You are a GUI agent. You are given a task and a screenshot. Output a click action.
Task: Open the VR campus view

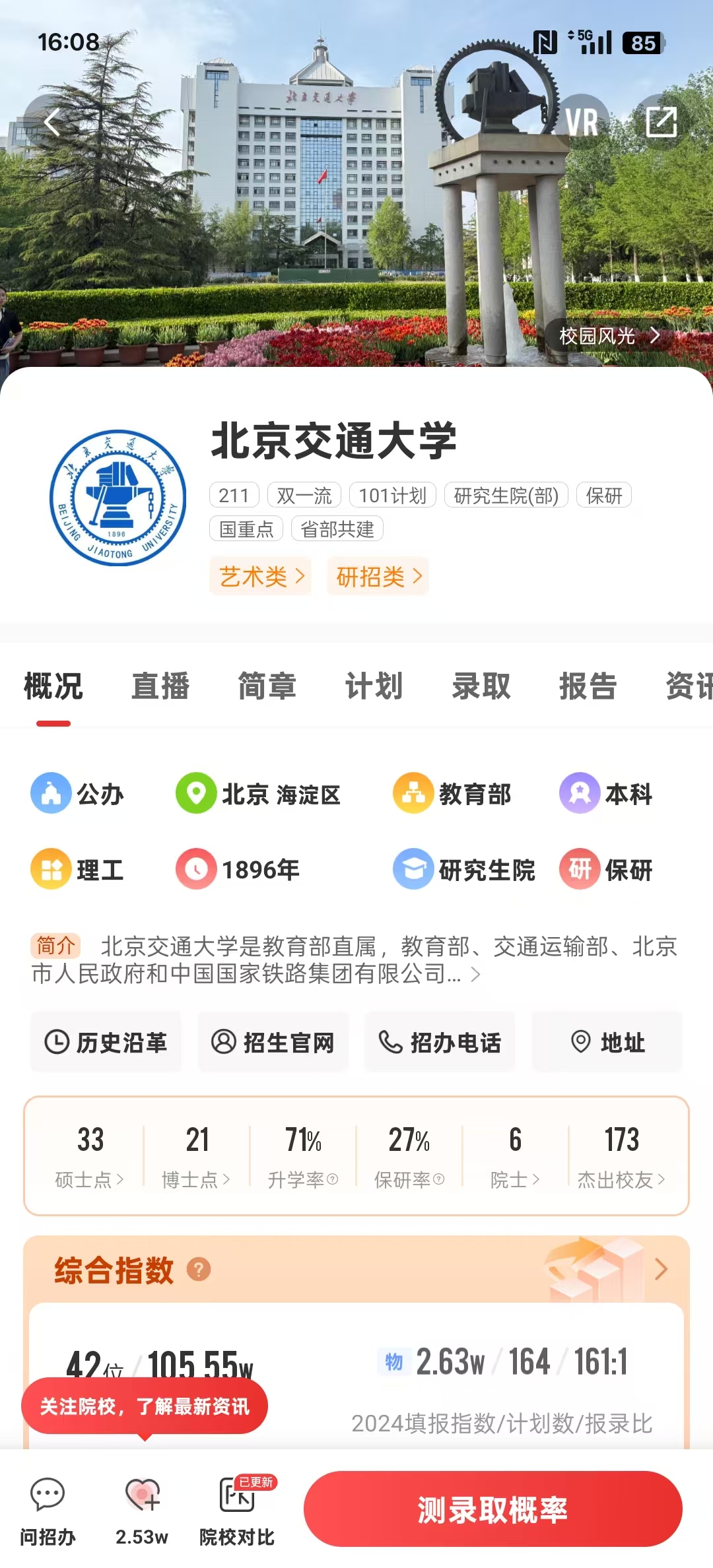click(x=581, y=122)
